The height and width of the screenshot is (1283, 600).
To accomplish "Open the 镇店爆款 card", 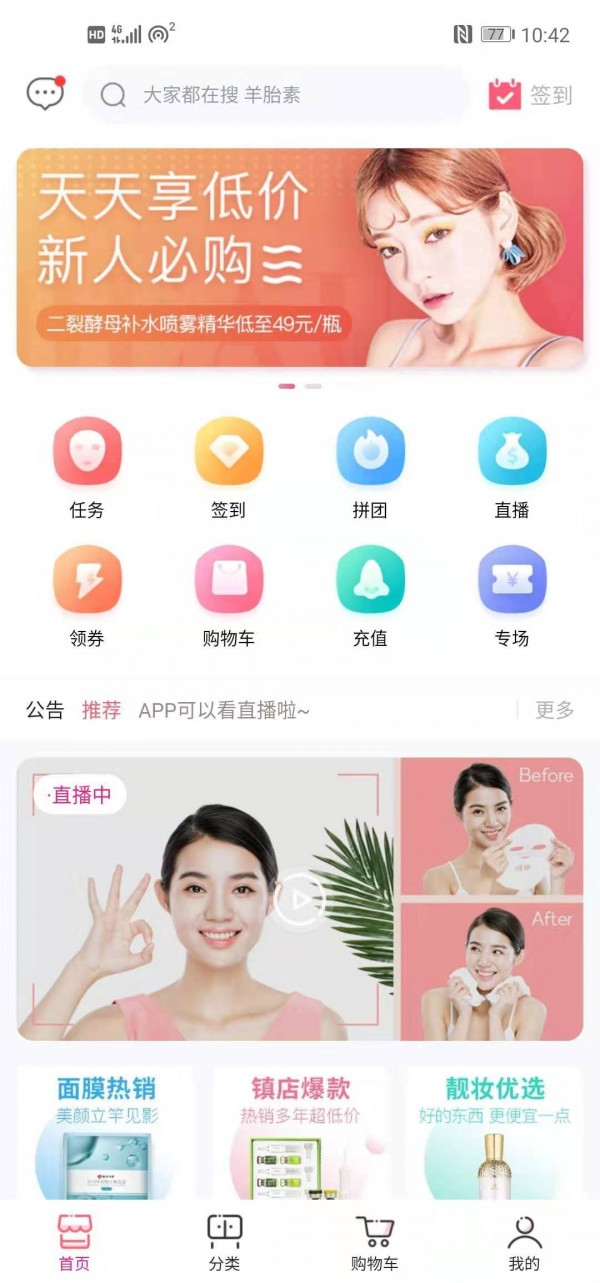I will 300,1132.
